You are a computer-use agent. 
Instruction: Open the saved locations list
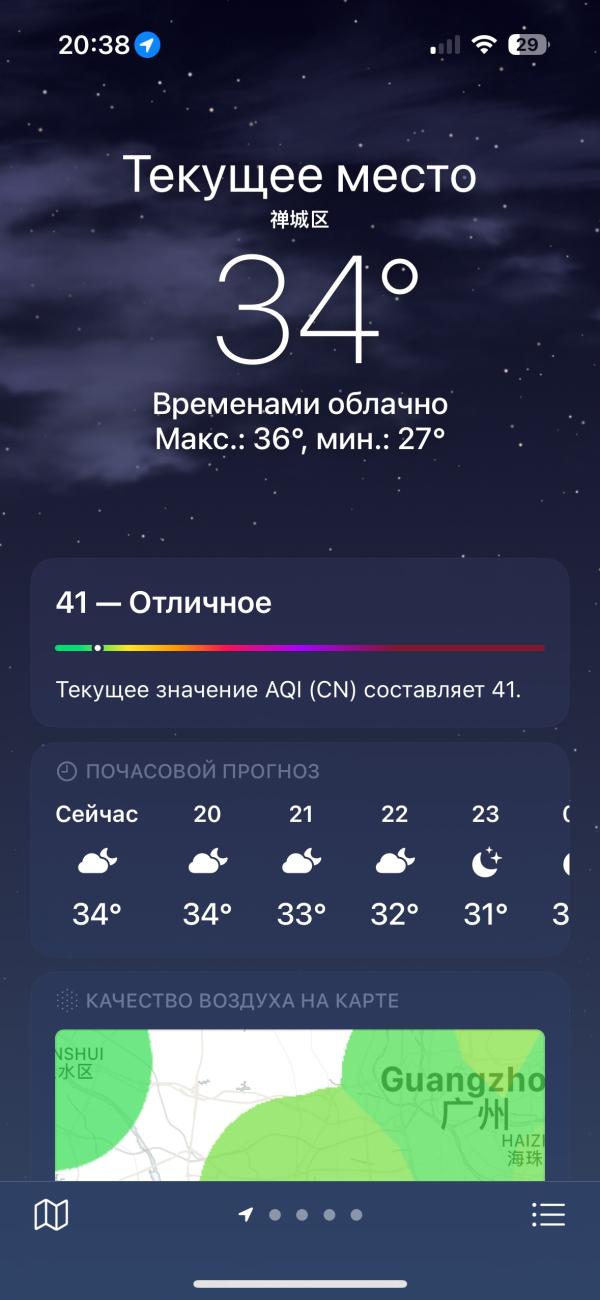pos(548,1215)
